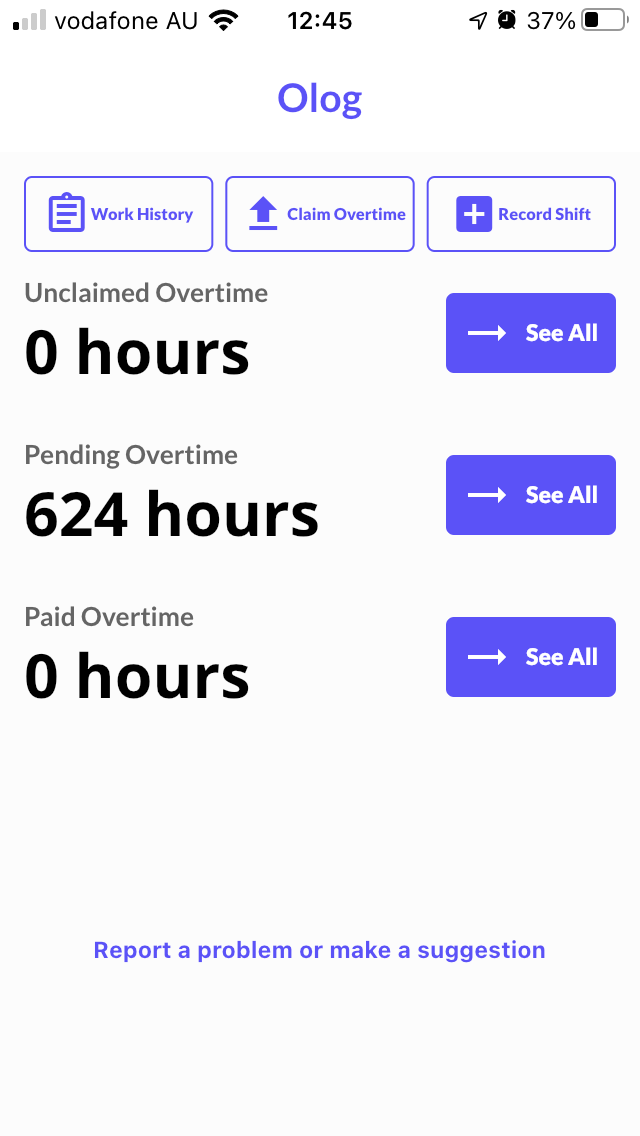See all Unclaimed Overtime entries

[x=531, y=333]
